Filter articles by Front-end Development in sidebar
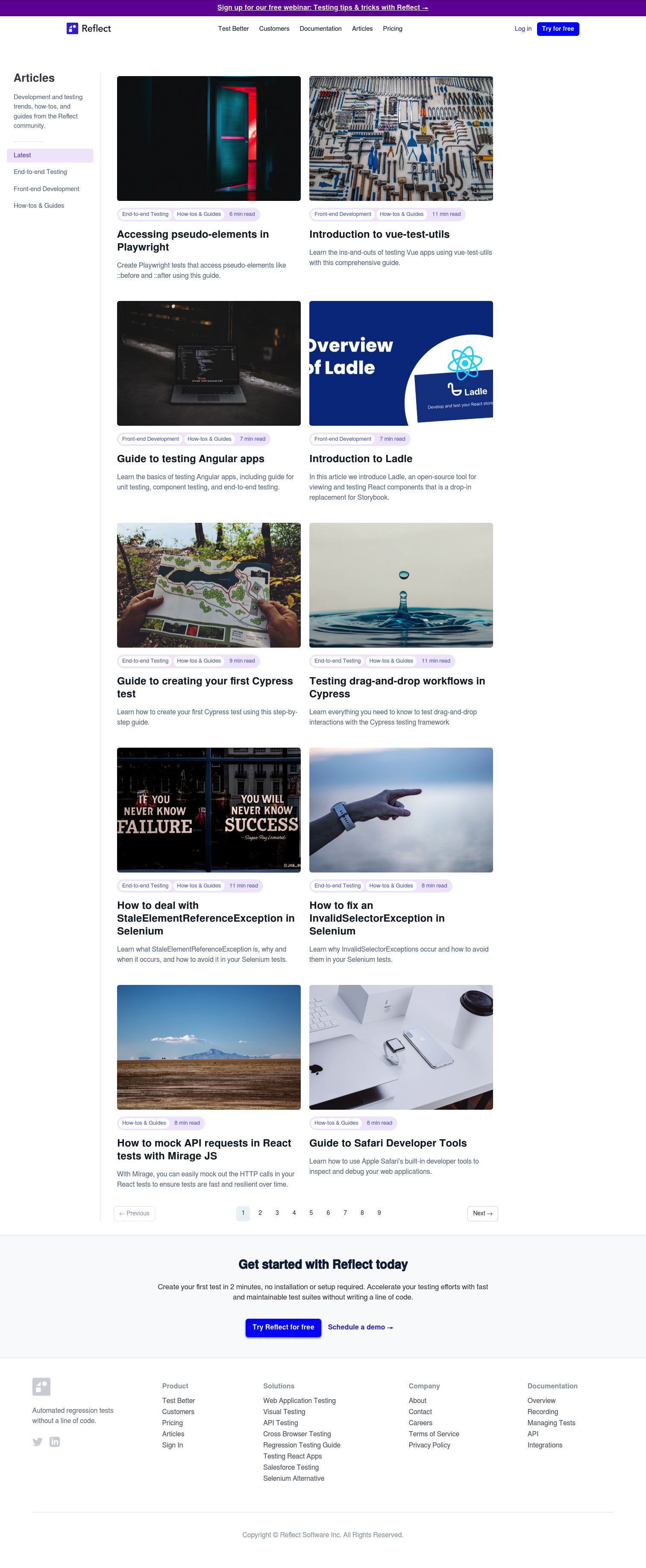 coord(46,189)
